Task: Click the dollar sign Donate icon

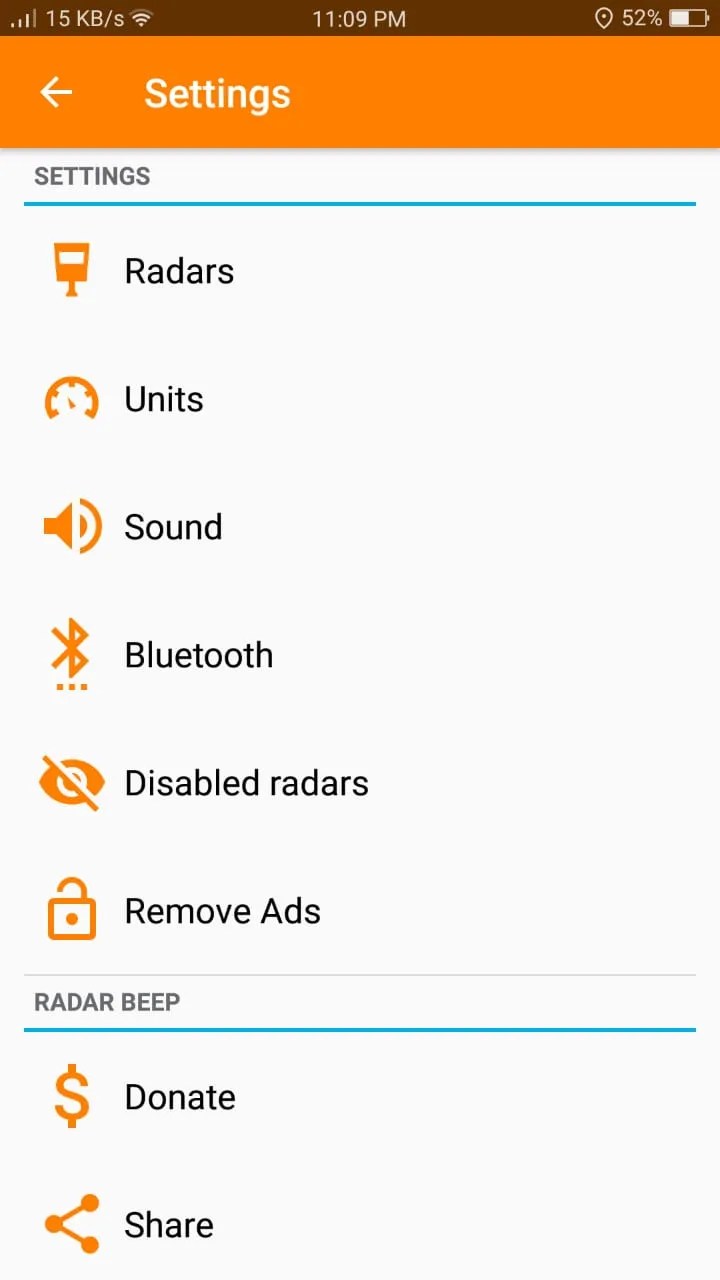Action: [69, 1096]
